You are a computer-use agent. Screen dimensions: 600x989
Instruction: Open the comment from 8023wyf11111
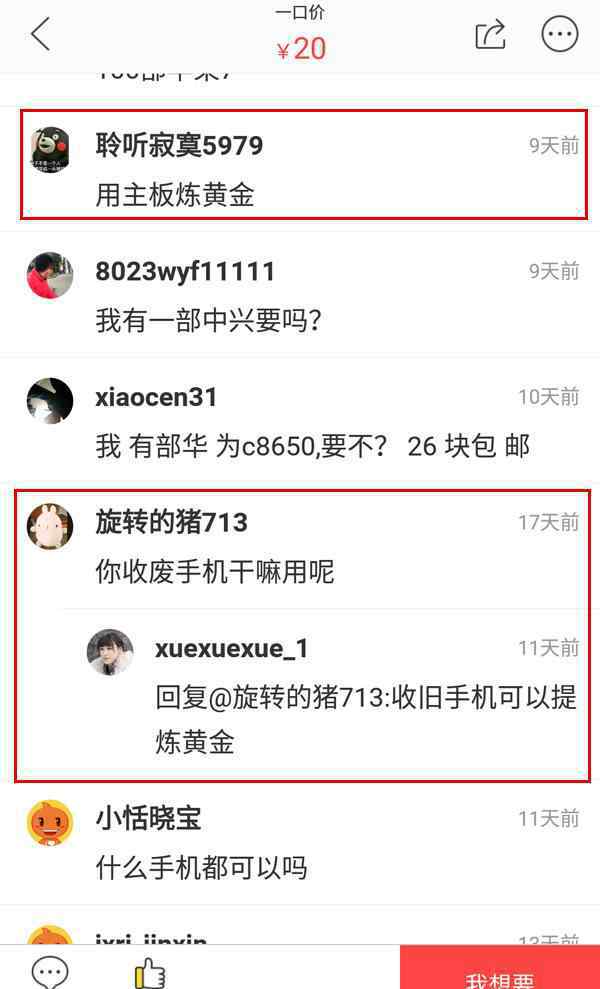300,295
